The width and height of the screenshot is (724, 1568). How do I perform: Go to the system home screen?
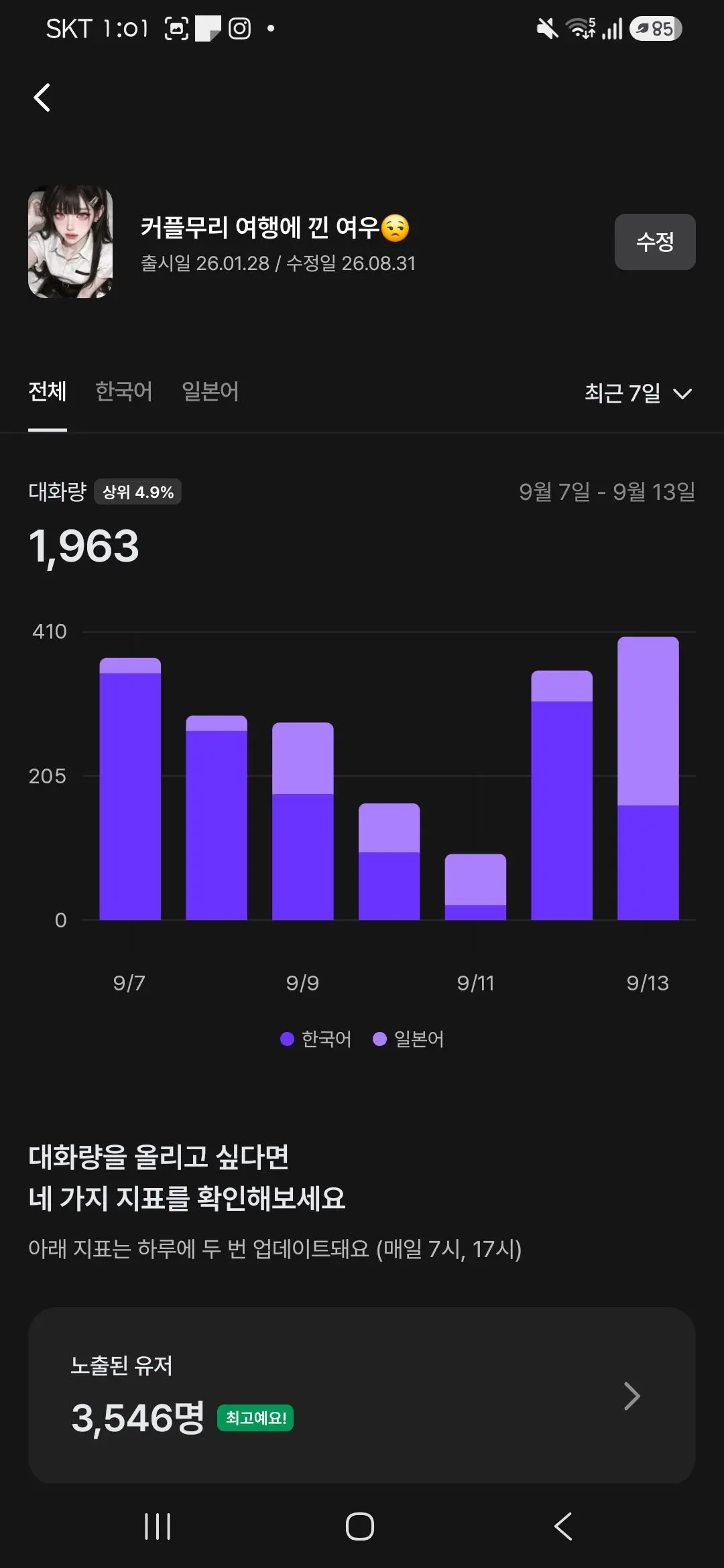tap(360, 1527)
